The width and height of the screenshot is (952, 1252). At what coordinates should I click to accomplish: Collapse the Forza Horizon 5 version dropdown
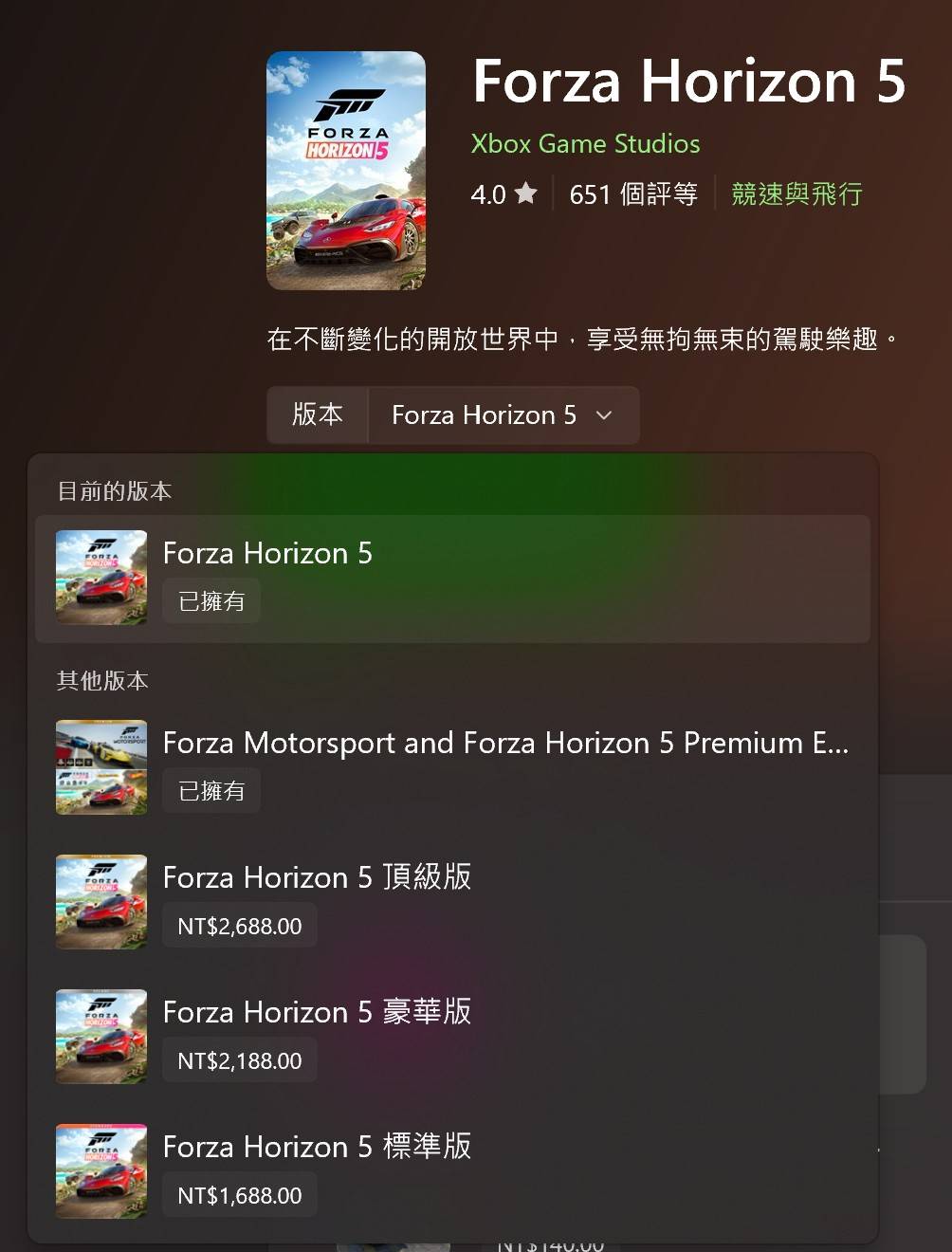click(502, 415)
